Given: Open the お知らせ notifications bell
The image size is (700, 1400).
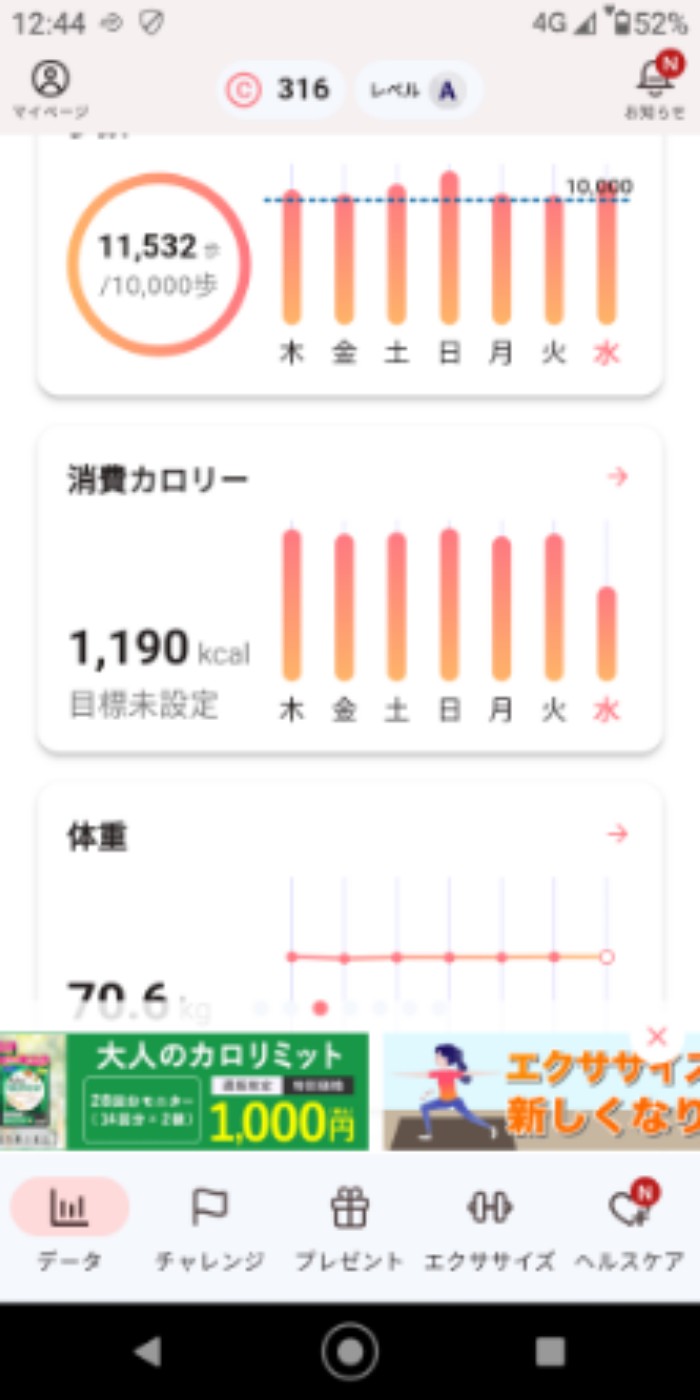Looking at the screenshot, I should 655,88.
